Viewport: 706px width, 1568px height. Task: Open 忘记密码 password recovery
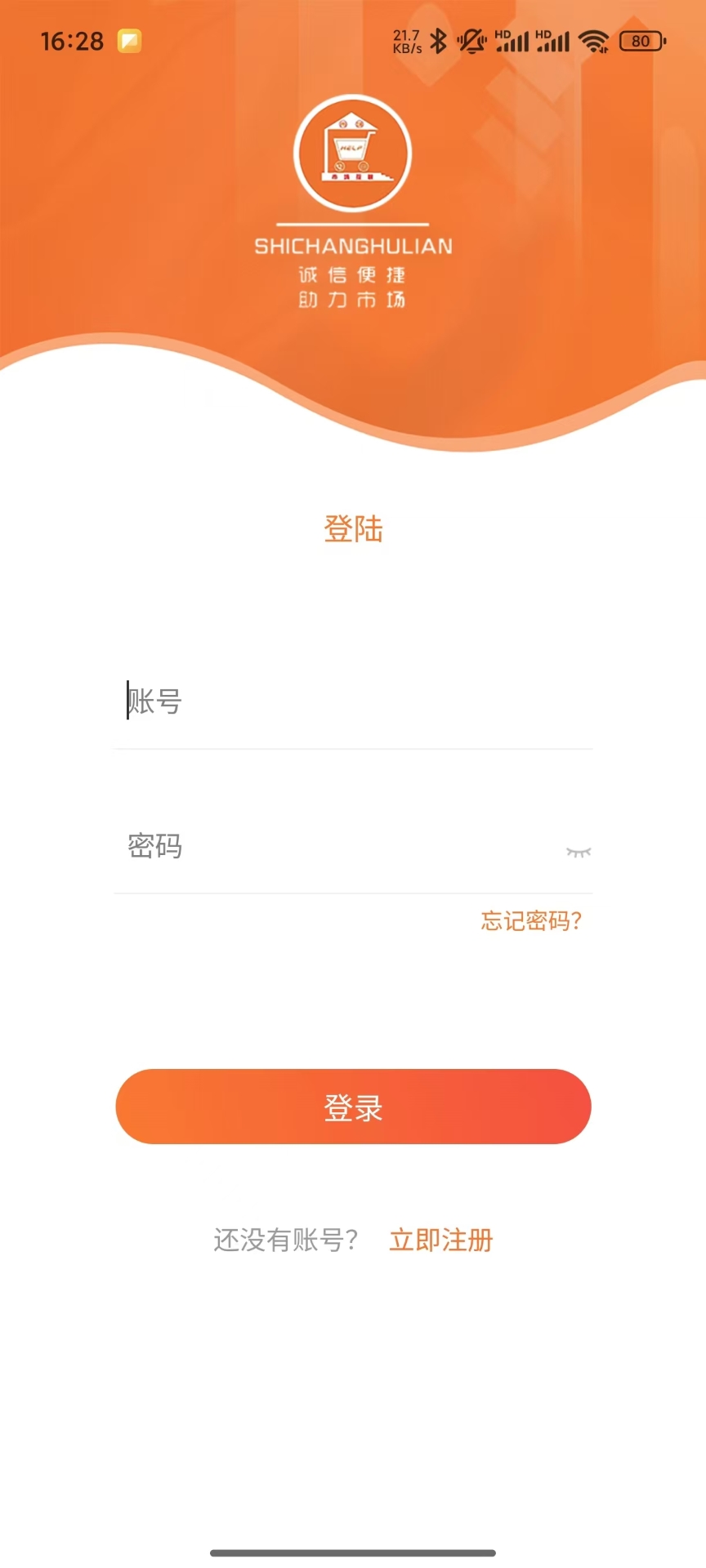pos(531,922)
